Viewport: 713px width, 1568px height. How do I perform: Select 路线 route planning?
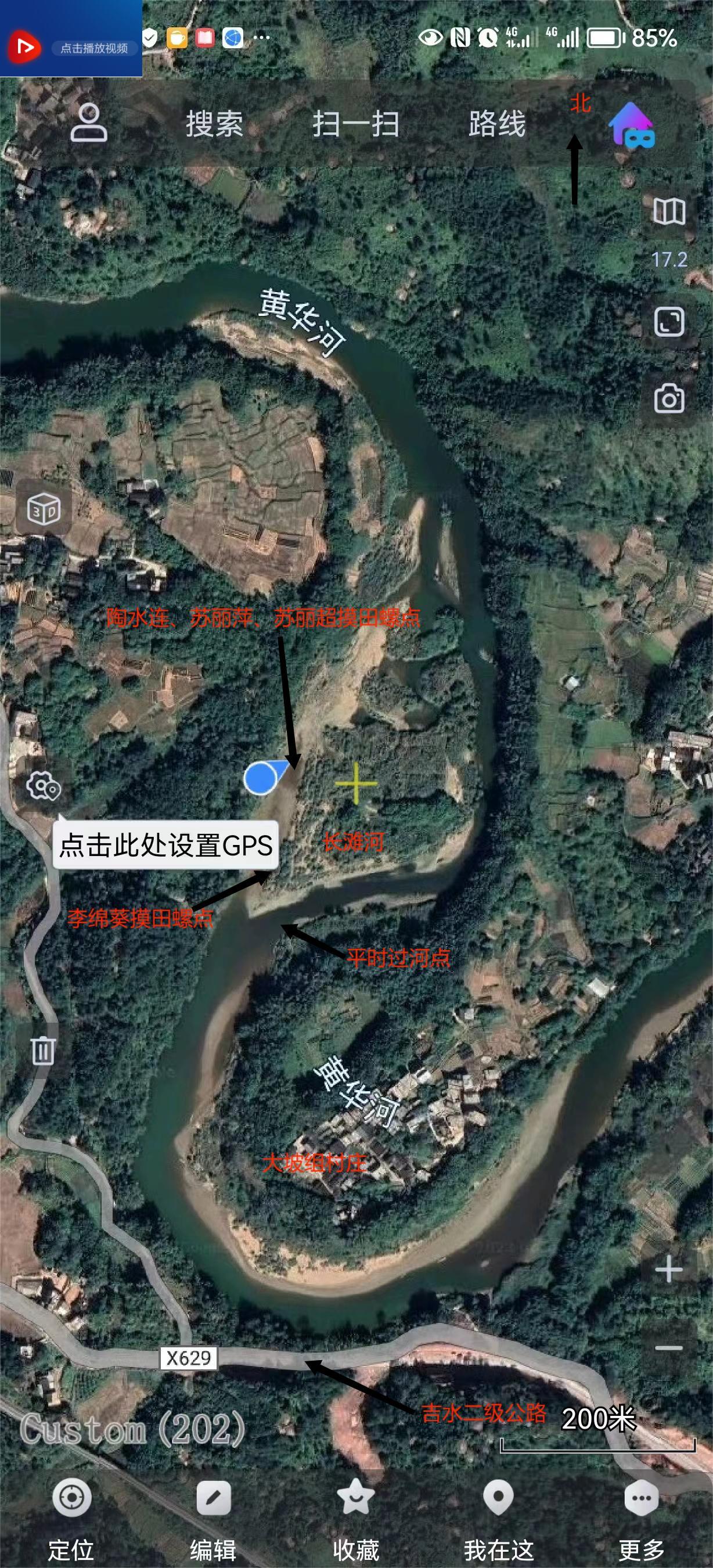[496, 125]
